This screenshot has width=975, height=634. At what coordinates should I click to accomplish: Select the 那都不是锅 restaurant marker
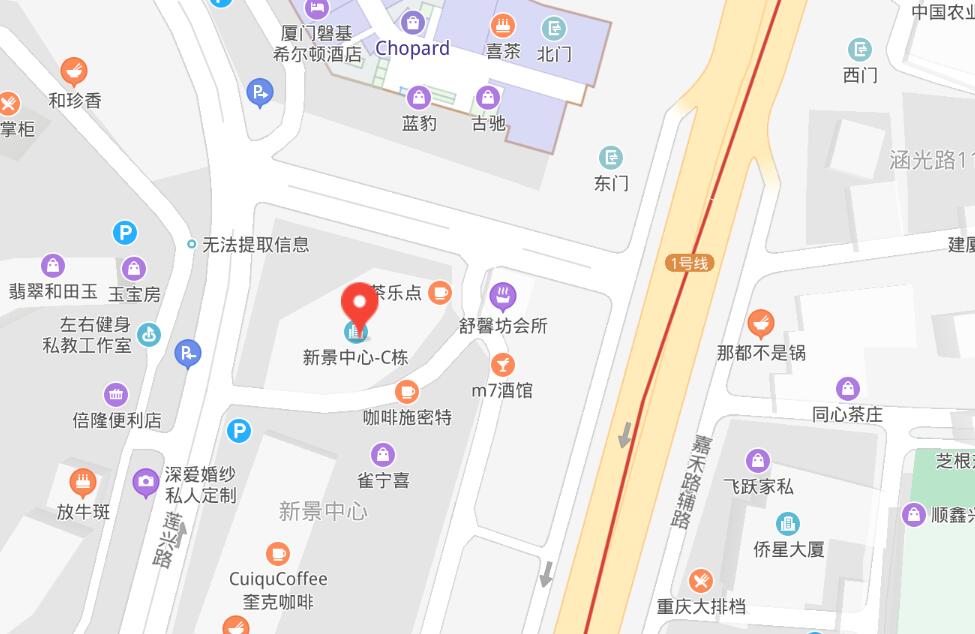click(x=761, y=324)
